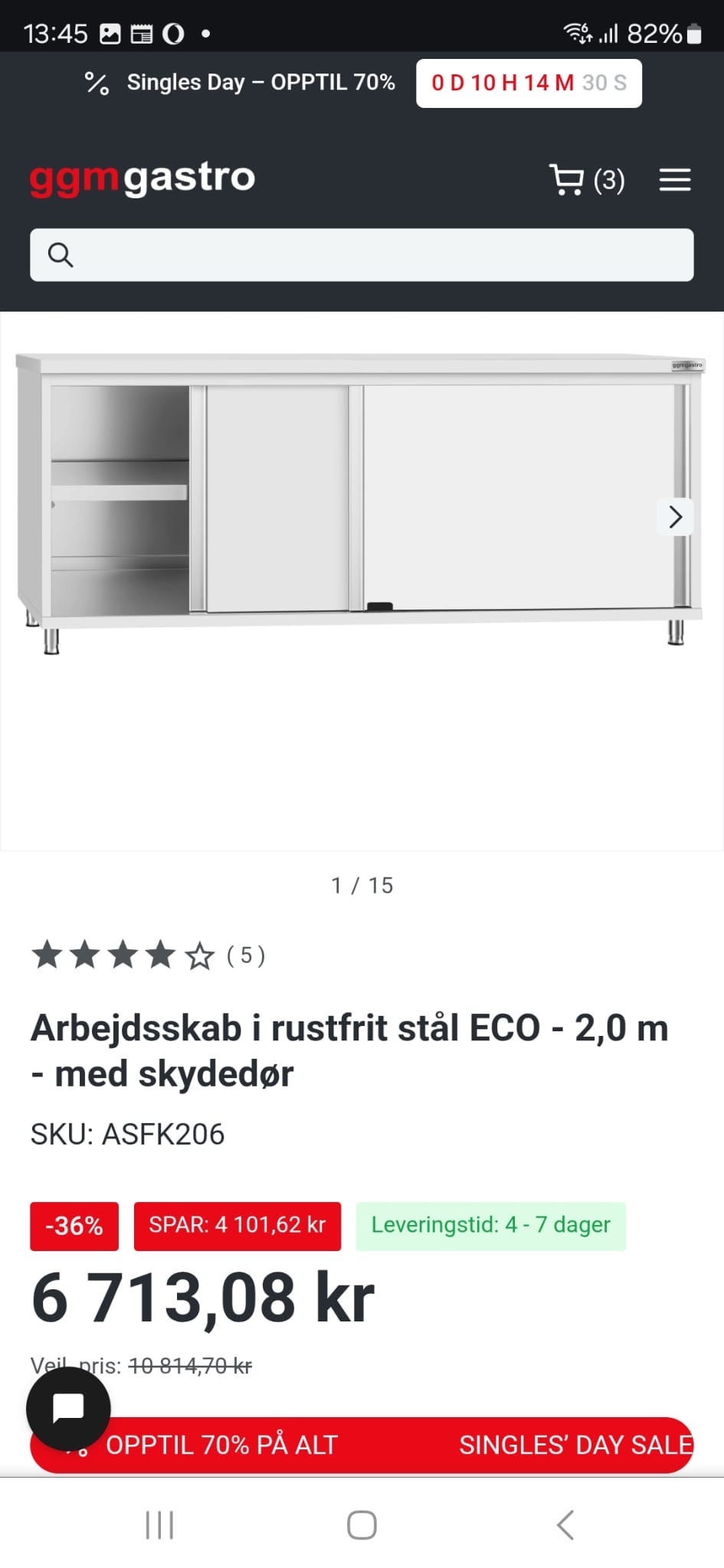
Task: Tap the ggmgastro logo
Action: [x=143, y=178]
